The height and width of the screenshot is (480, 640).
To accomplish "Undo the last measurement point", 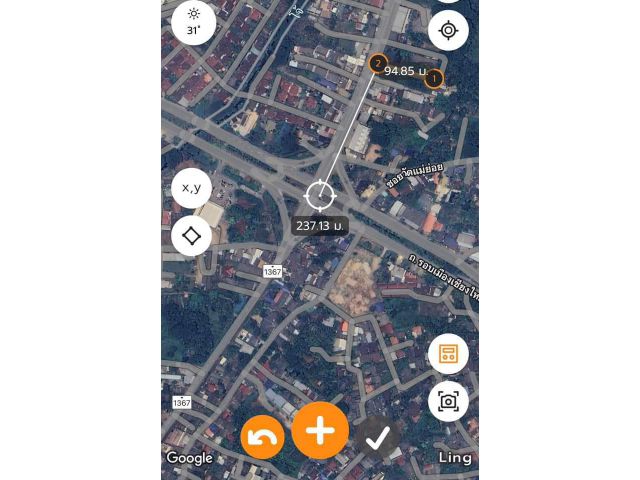I will pyautogui.click(x=263, y=437).
